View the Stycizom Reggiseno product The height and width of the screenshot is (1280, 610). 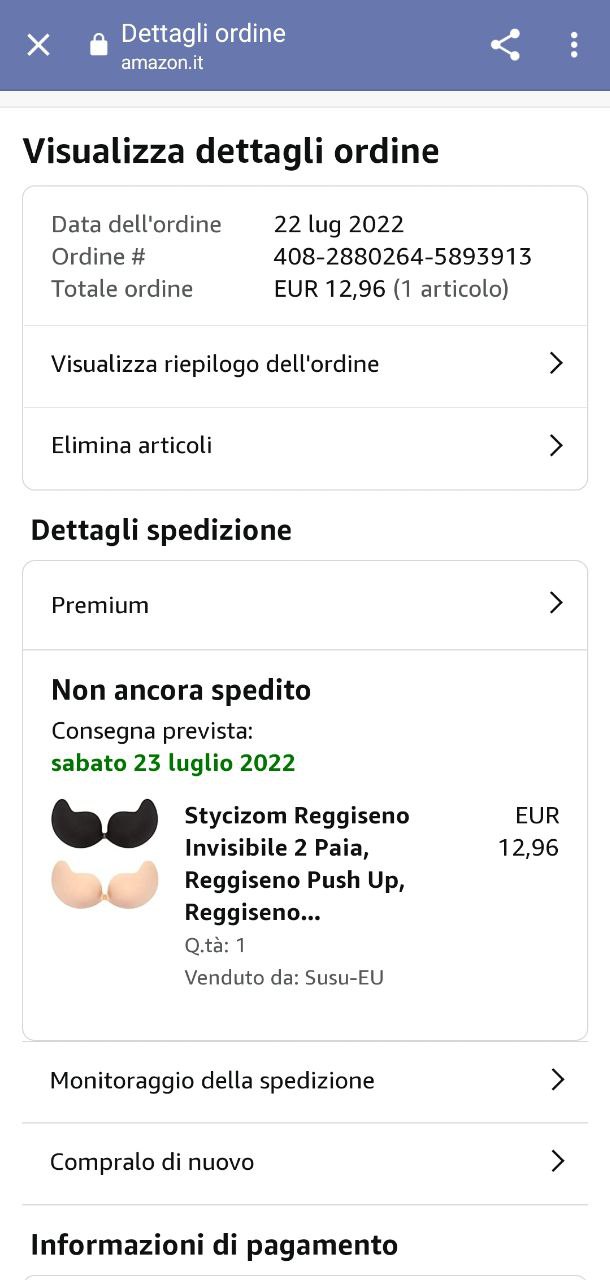(297, 863)
